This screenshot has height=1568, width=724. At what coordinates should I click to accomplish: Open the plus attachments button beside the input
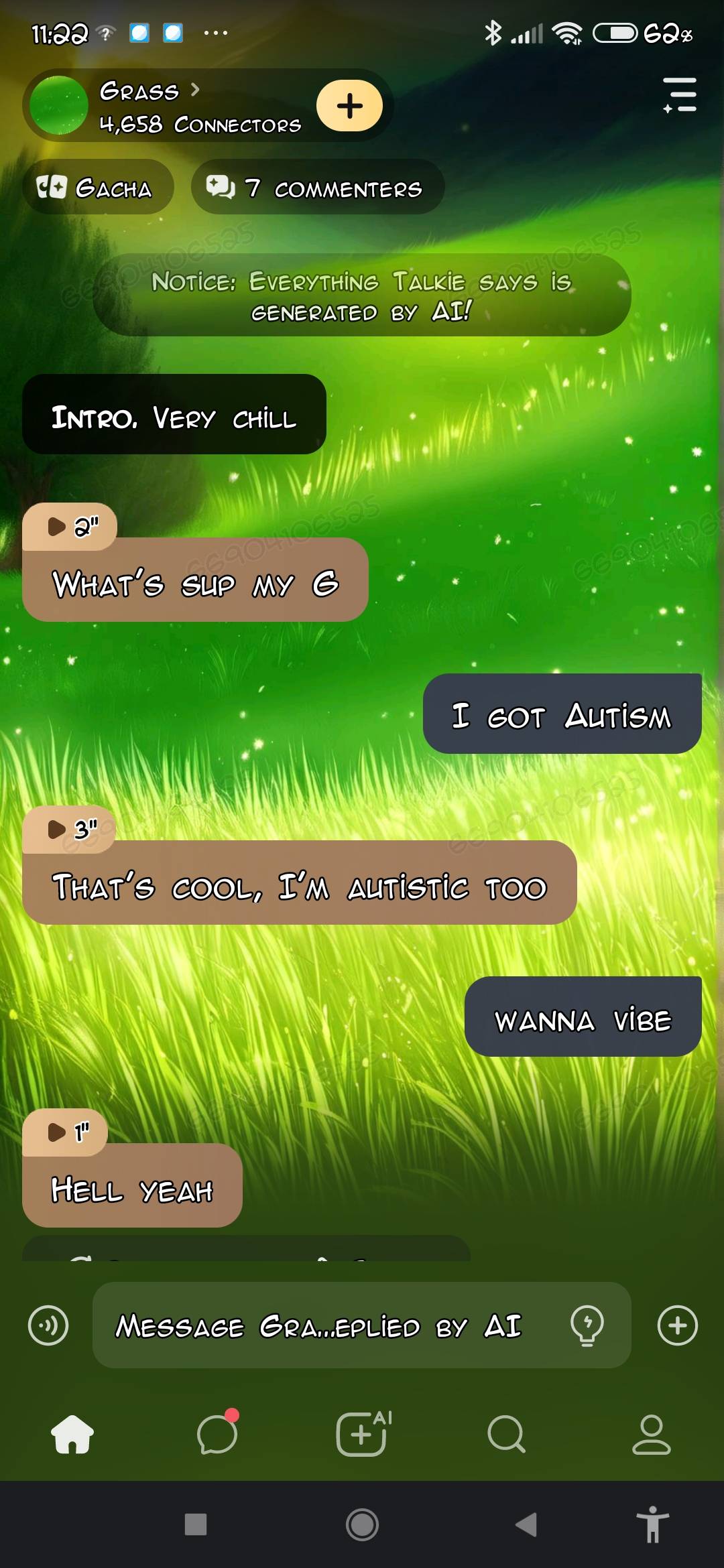(x=678, y=1325)
